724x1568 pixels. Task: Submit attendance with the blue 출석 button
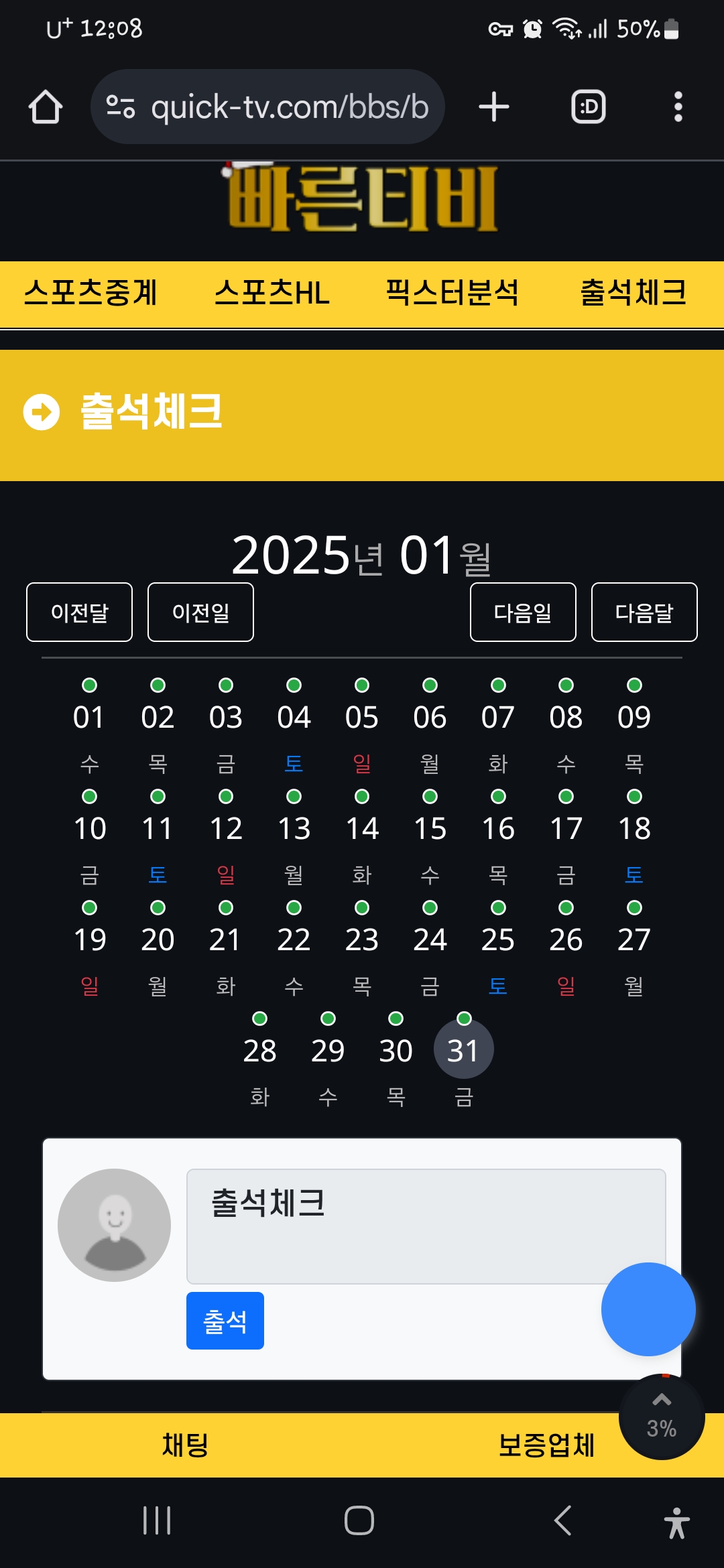coord(225,1321)
